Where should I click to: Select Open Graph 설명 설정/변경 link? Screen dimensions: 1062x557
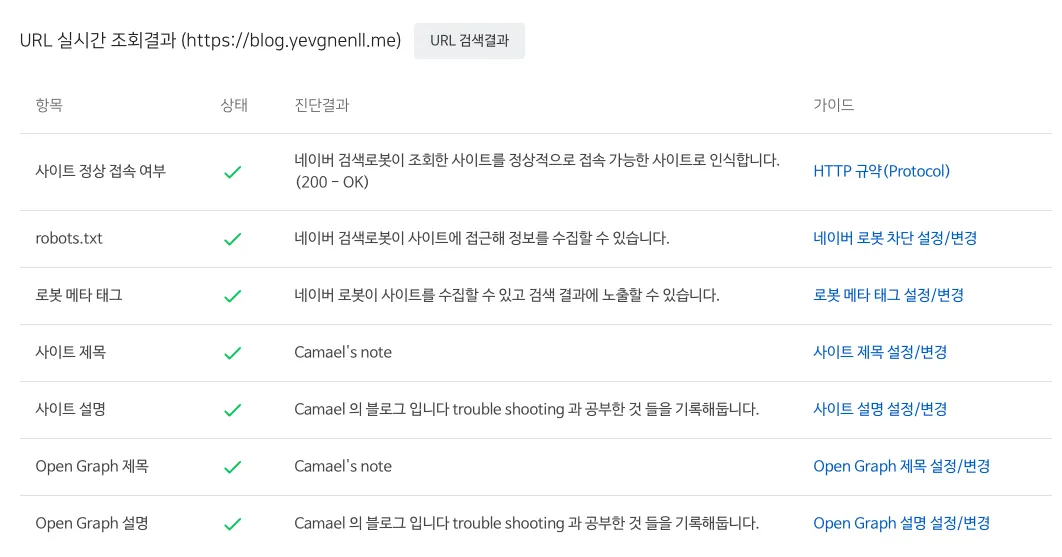point(901,523)
